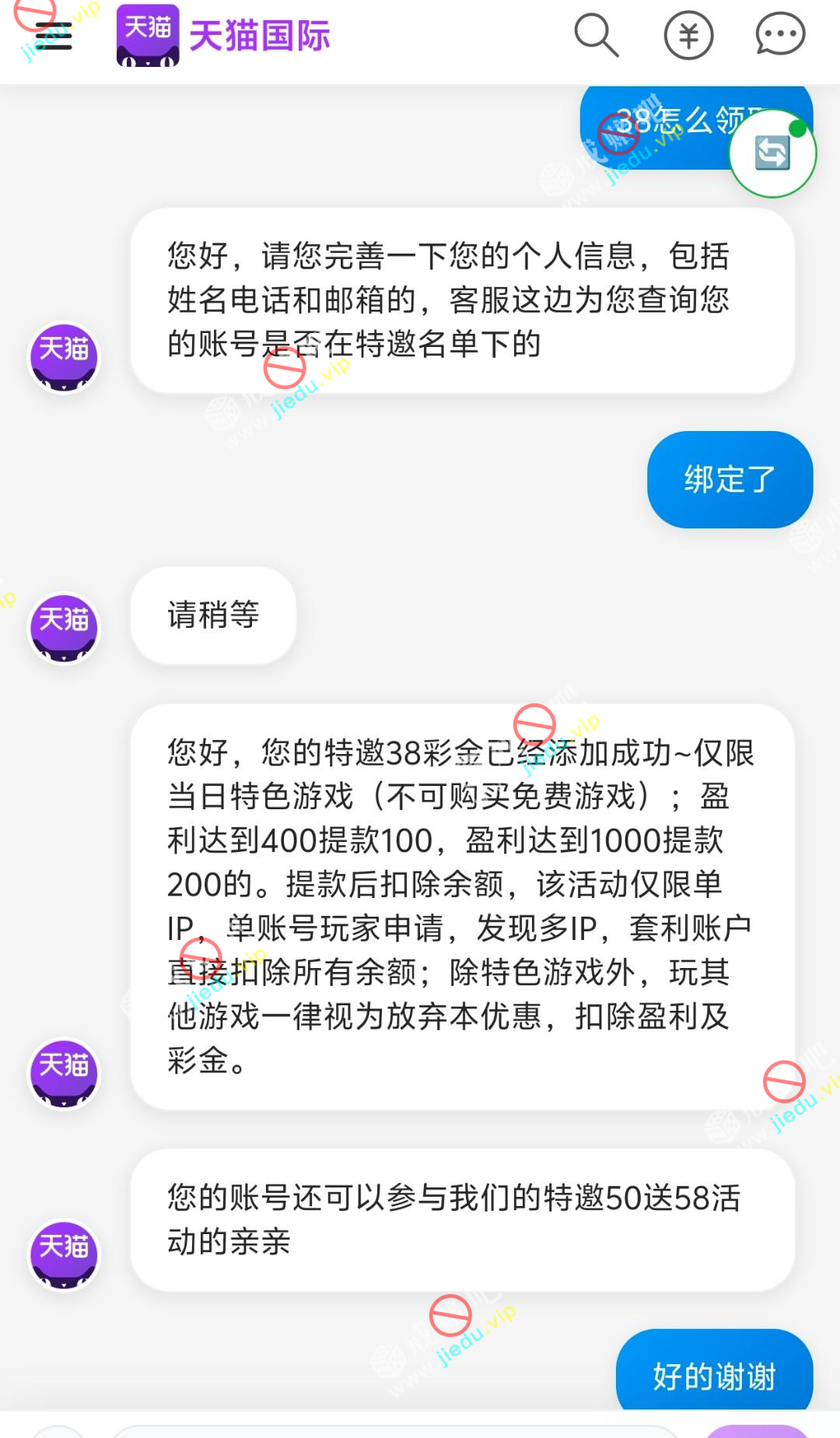
Task: Open the chat bubble messages icon
Action: (779, 35)
